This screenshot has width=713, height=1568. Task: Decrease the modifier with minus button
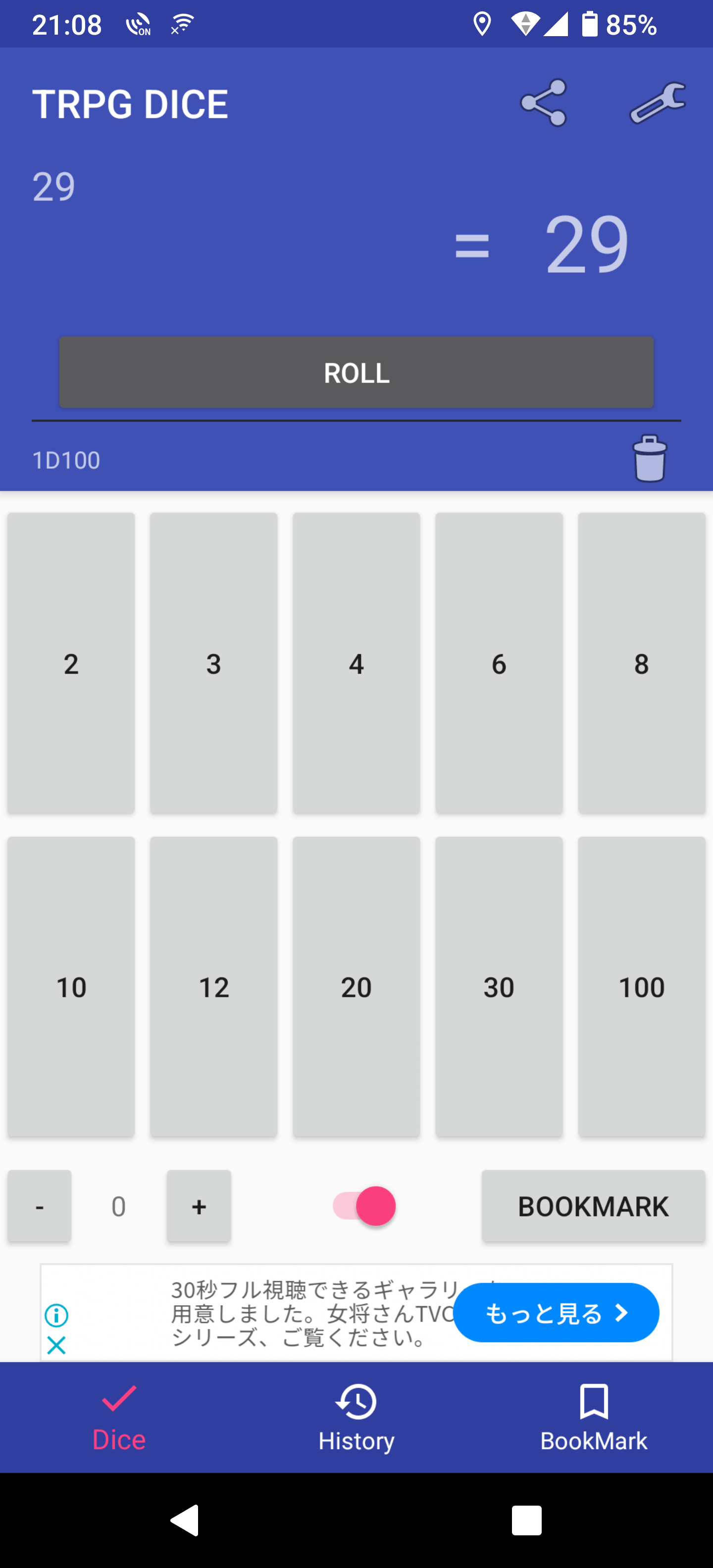click(x=40, y=1206)
